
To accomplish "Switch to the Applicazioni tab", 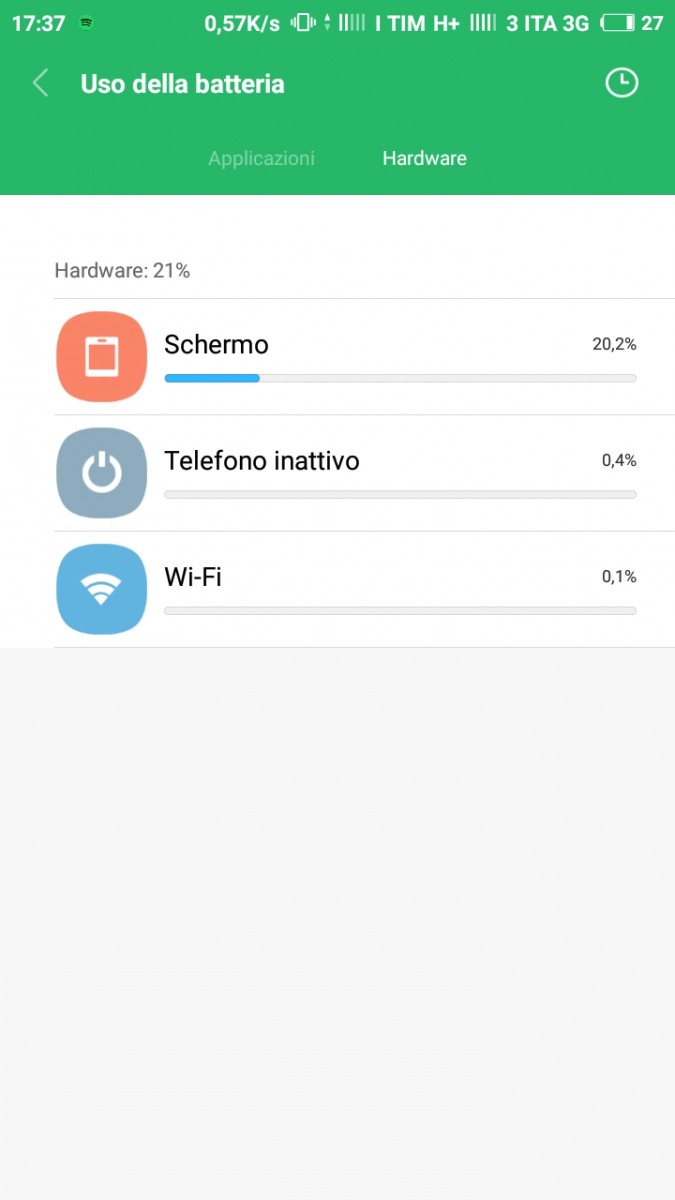I will pos(261,158).
